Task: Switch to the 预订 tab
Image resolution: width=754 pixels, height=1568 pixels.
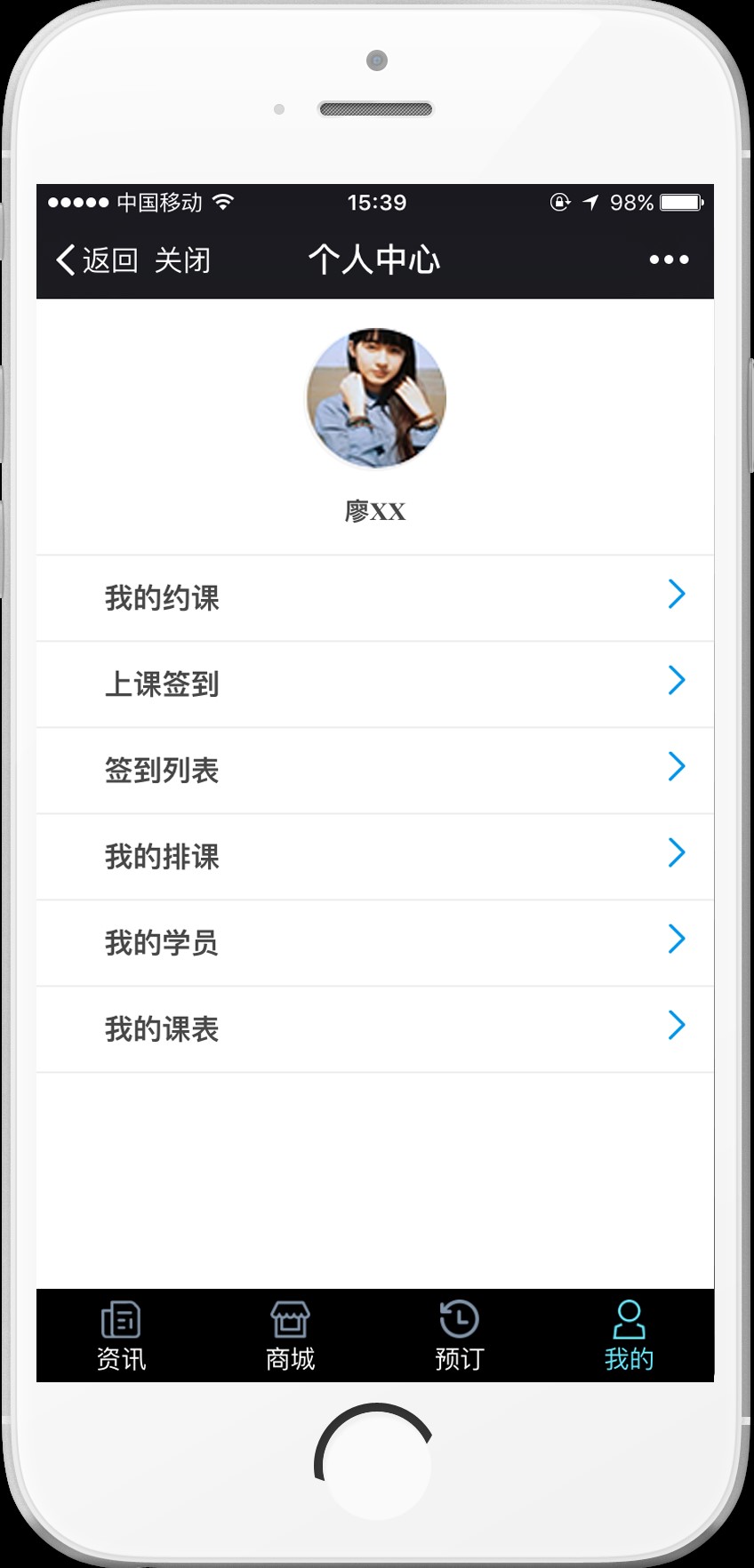Action: click(x=459, y=1336)
